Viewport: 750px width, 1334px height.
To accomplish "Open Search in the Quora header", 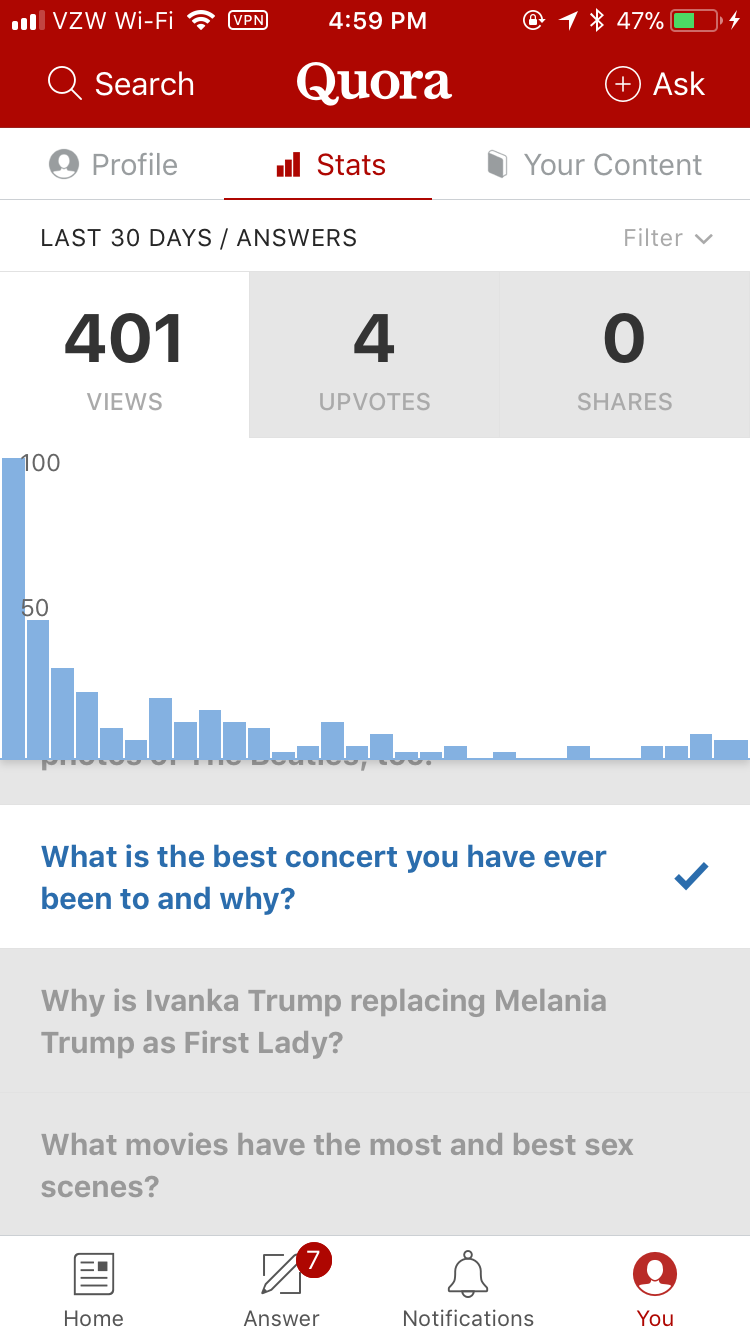I will [121, 84].
